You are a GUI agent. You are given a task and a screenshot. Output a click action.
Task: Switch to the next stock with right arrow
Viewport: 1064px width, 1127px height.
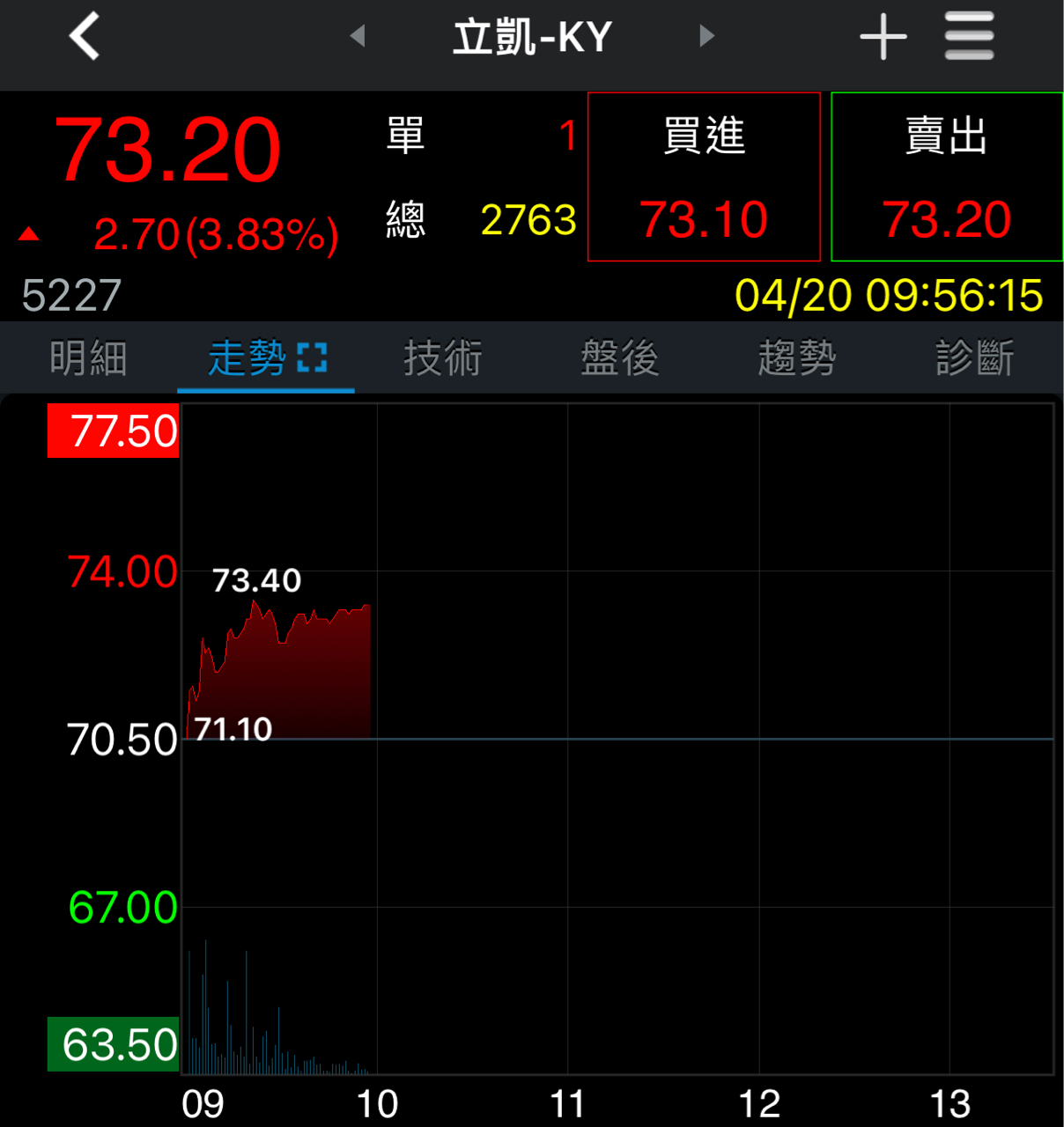(706, 36)
